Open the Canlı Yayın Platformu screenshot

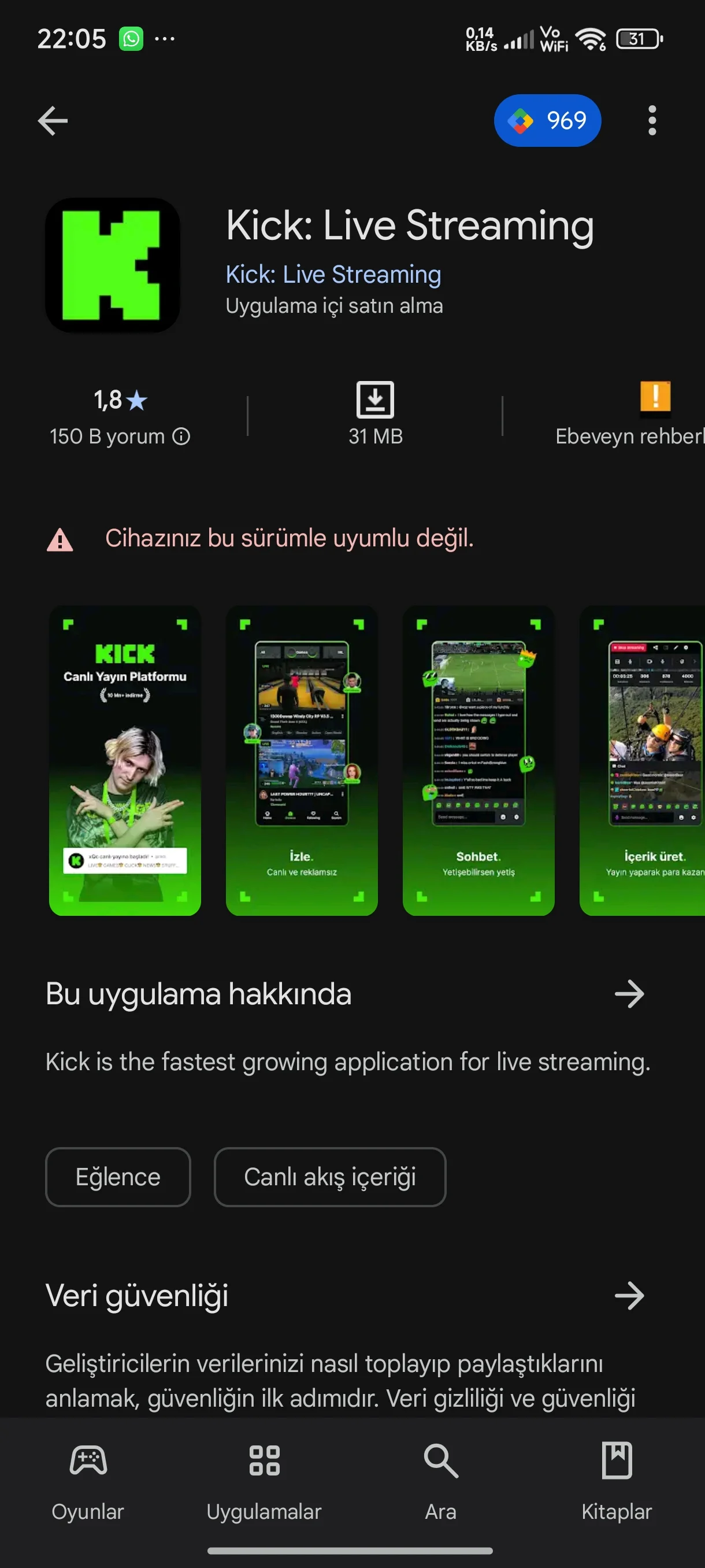pos(125,760)
